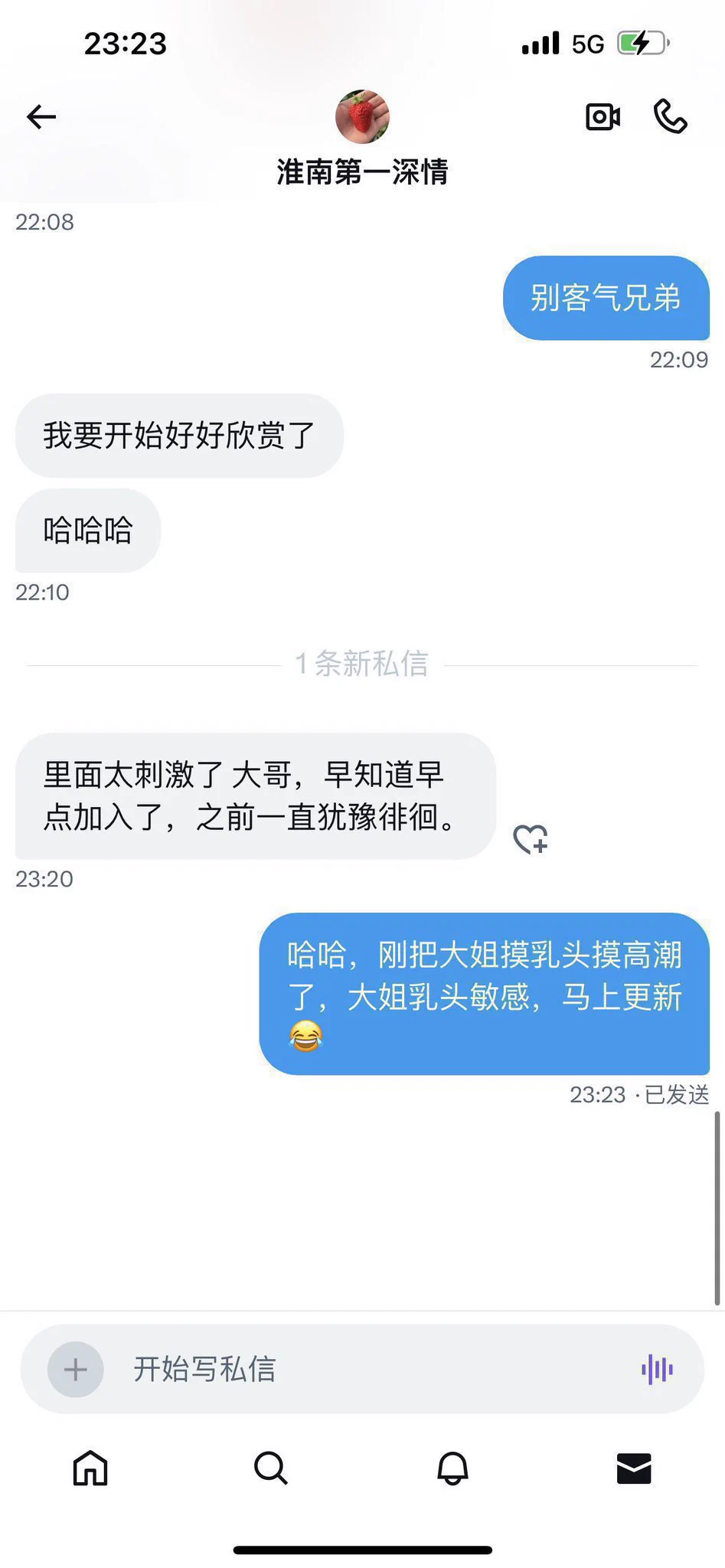Start a voice call
This screenshot has width=725, height=1568.
click(x=670, y=116)
